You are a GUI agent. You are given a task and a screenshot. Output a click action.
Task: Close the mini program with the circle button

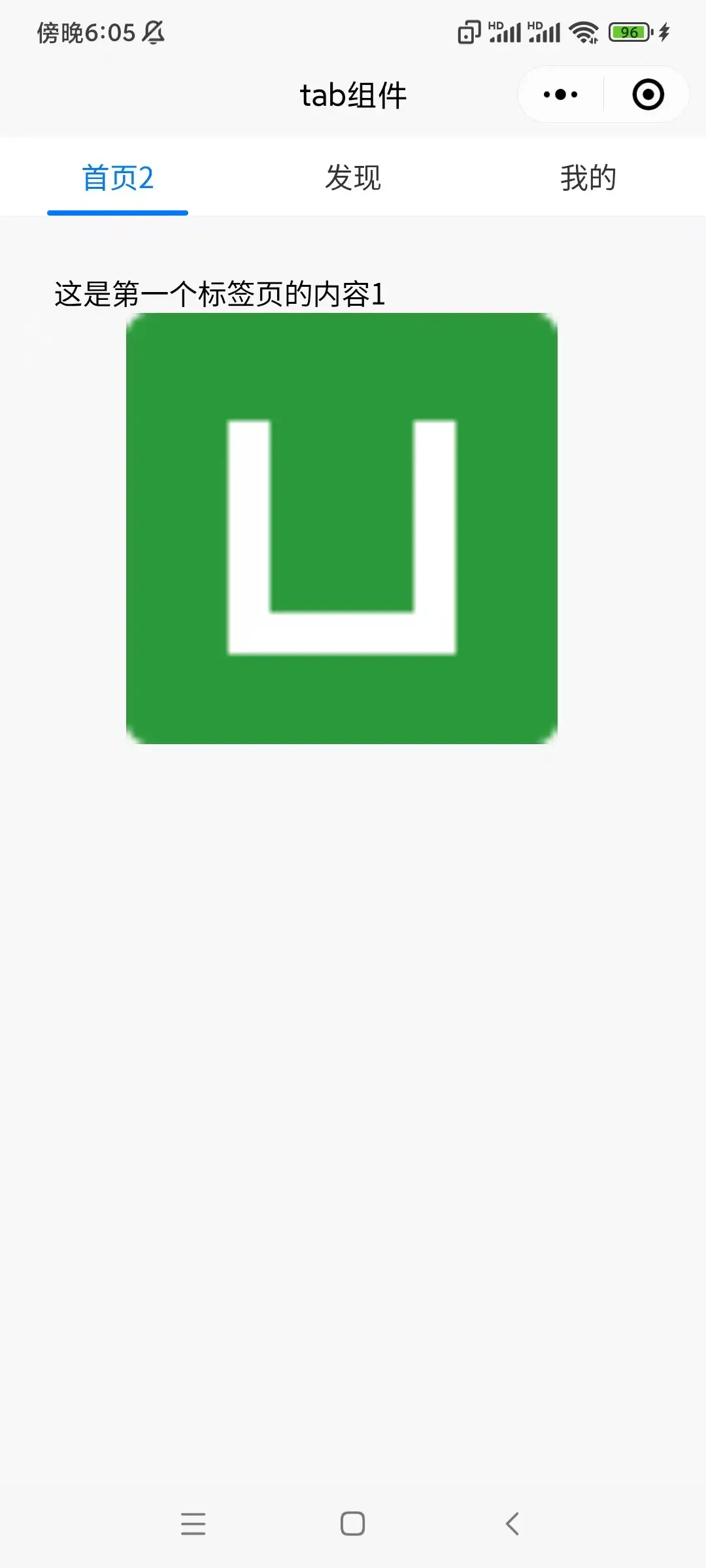(x=648, y=95)
